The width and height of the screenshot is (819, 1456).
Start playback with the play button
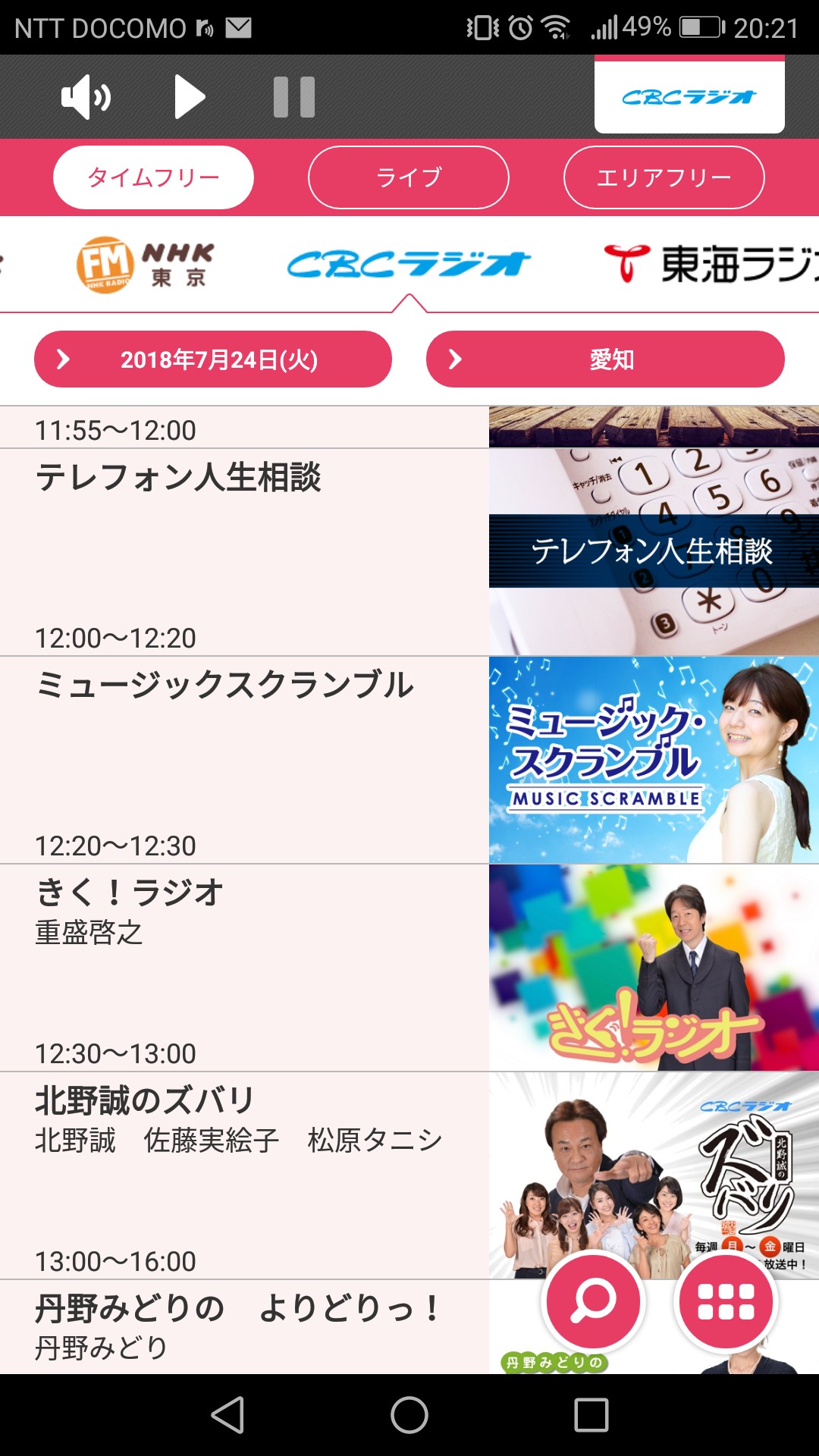190,97
